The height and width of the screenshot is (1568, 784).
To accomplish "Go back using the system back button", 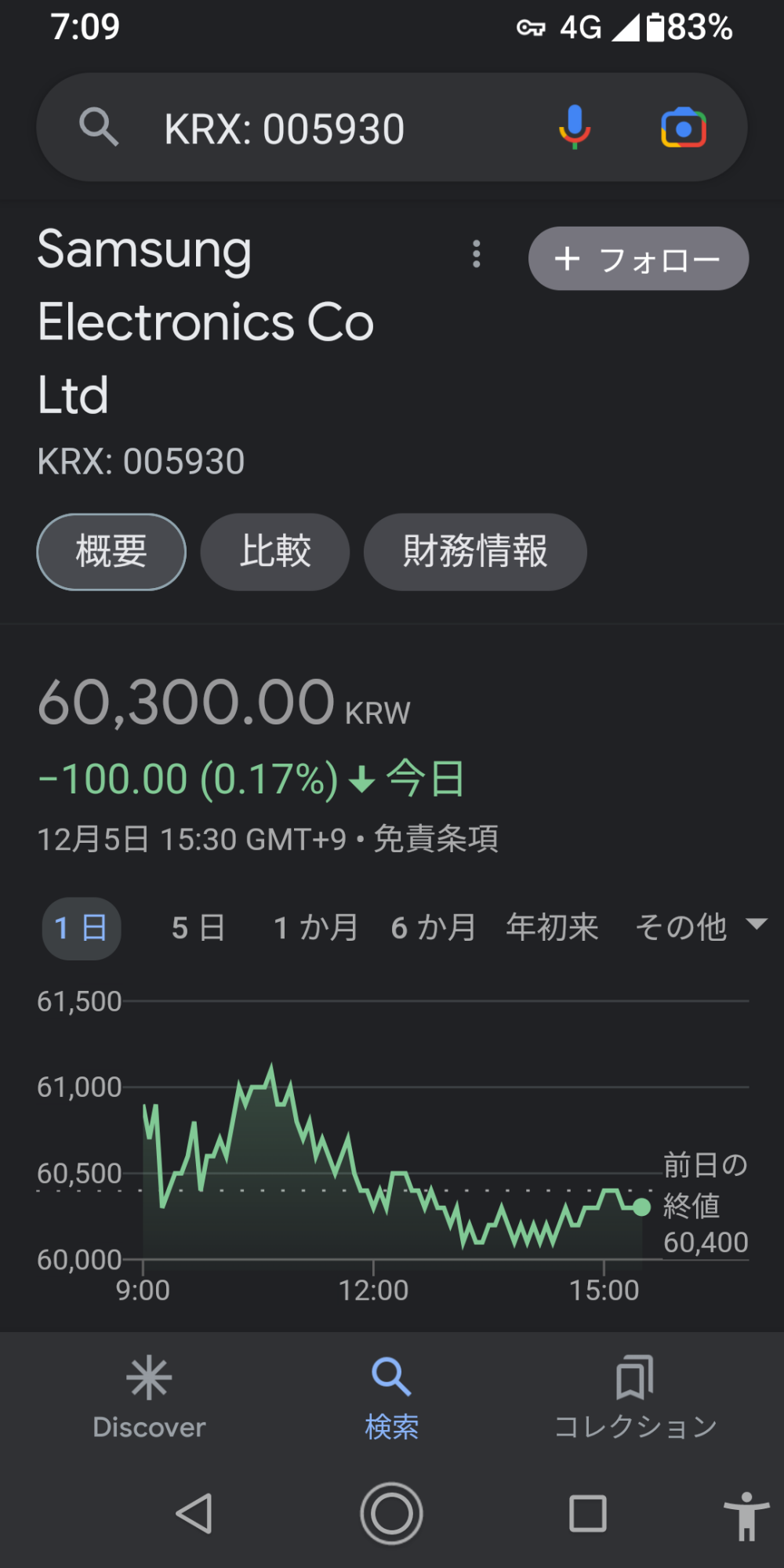I will click(194, 1513).
